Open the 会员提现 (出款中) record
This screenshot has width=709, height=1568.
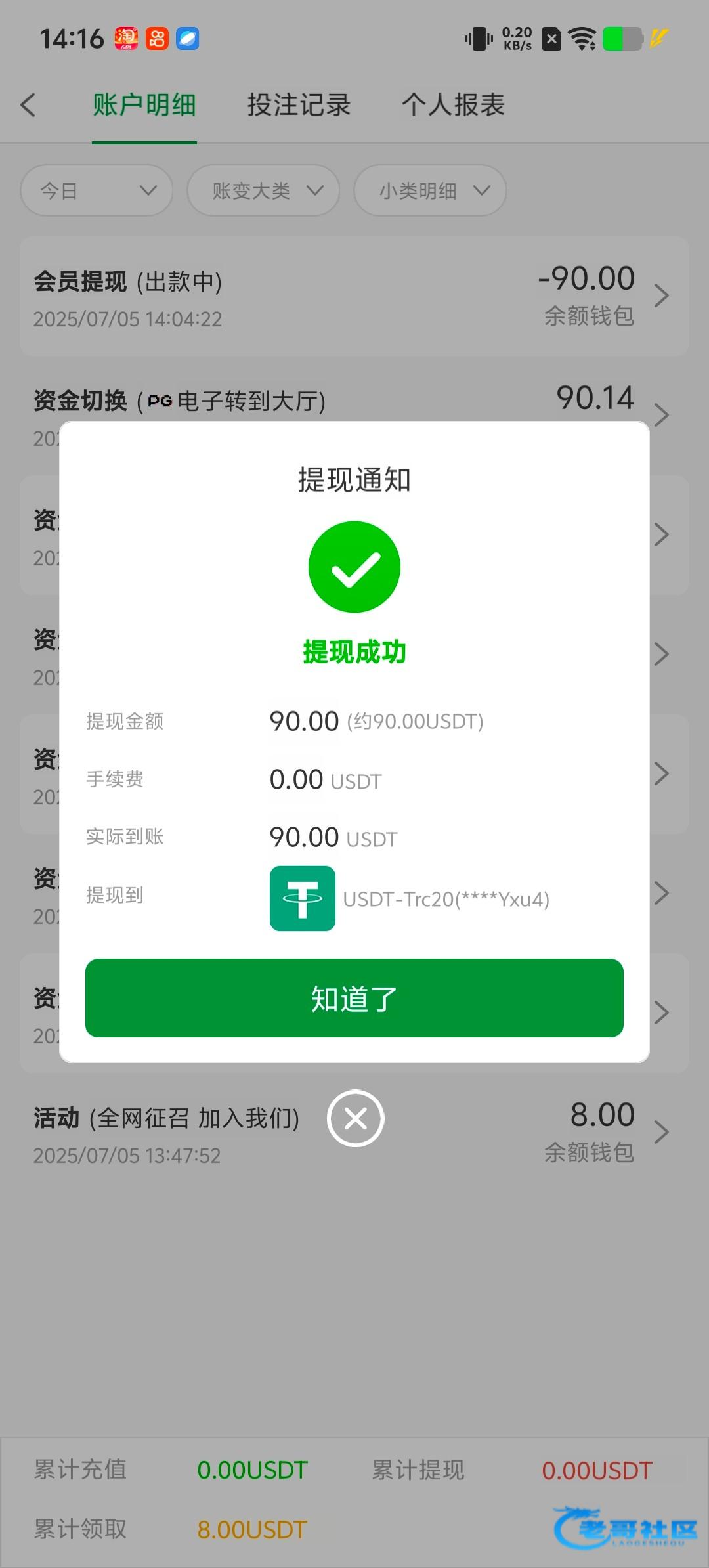point(354,297)
